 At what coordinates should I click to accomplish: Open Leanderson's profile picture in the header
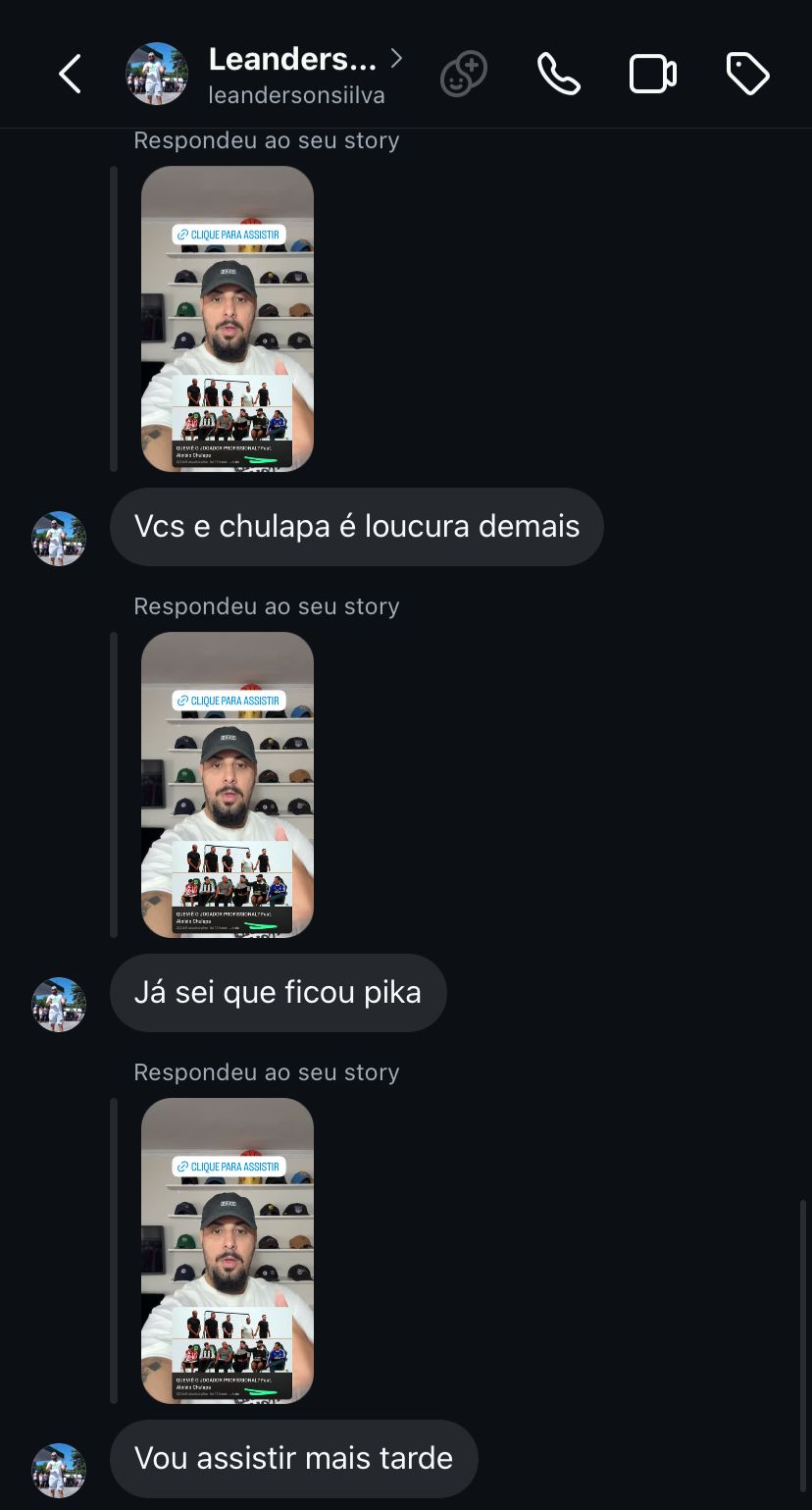pyautogui.click(x=157, y=73)
